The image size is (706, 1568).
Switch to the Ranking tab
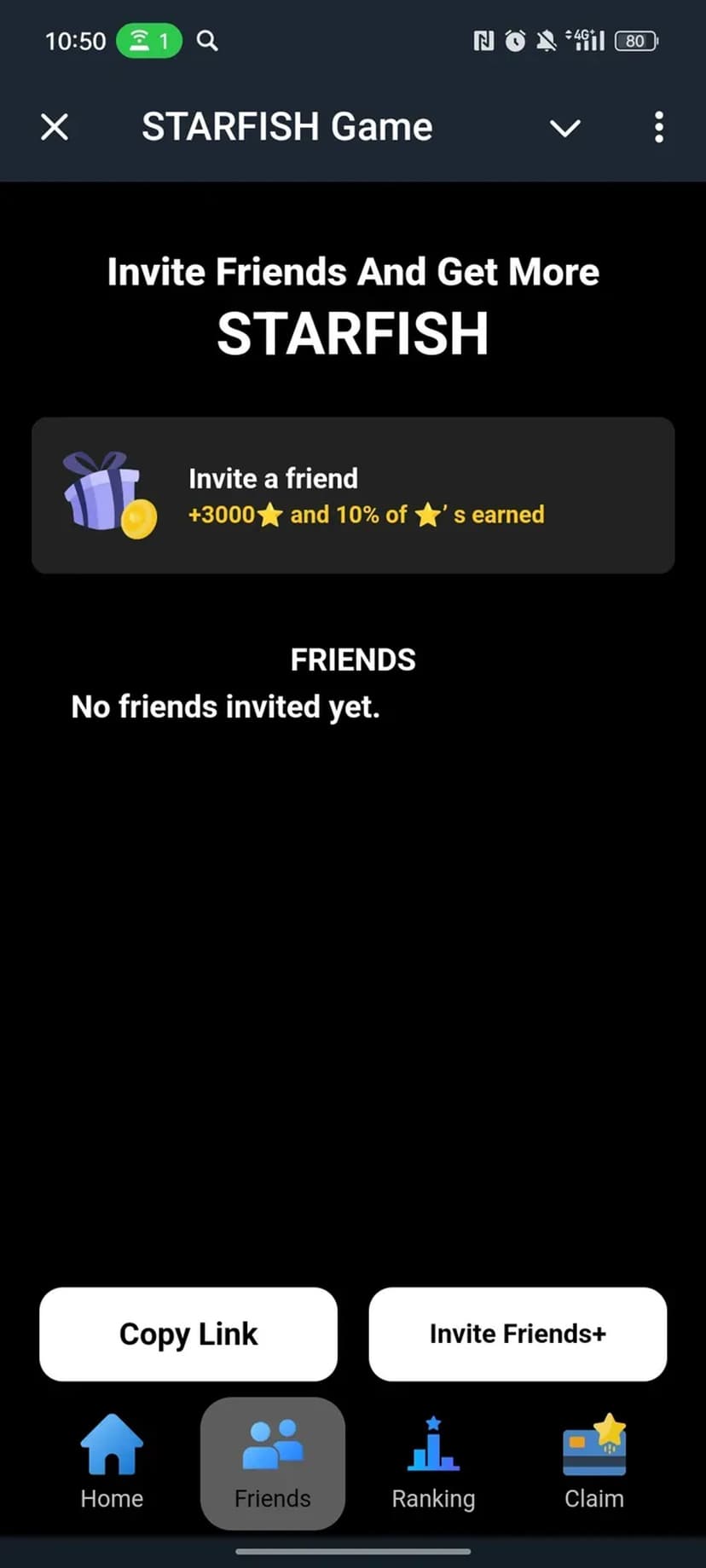433,1462
